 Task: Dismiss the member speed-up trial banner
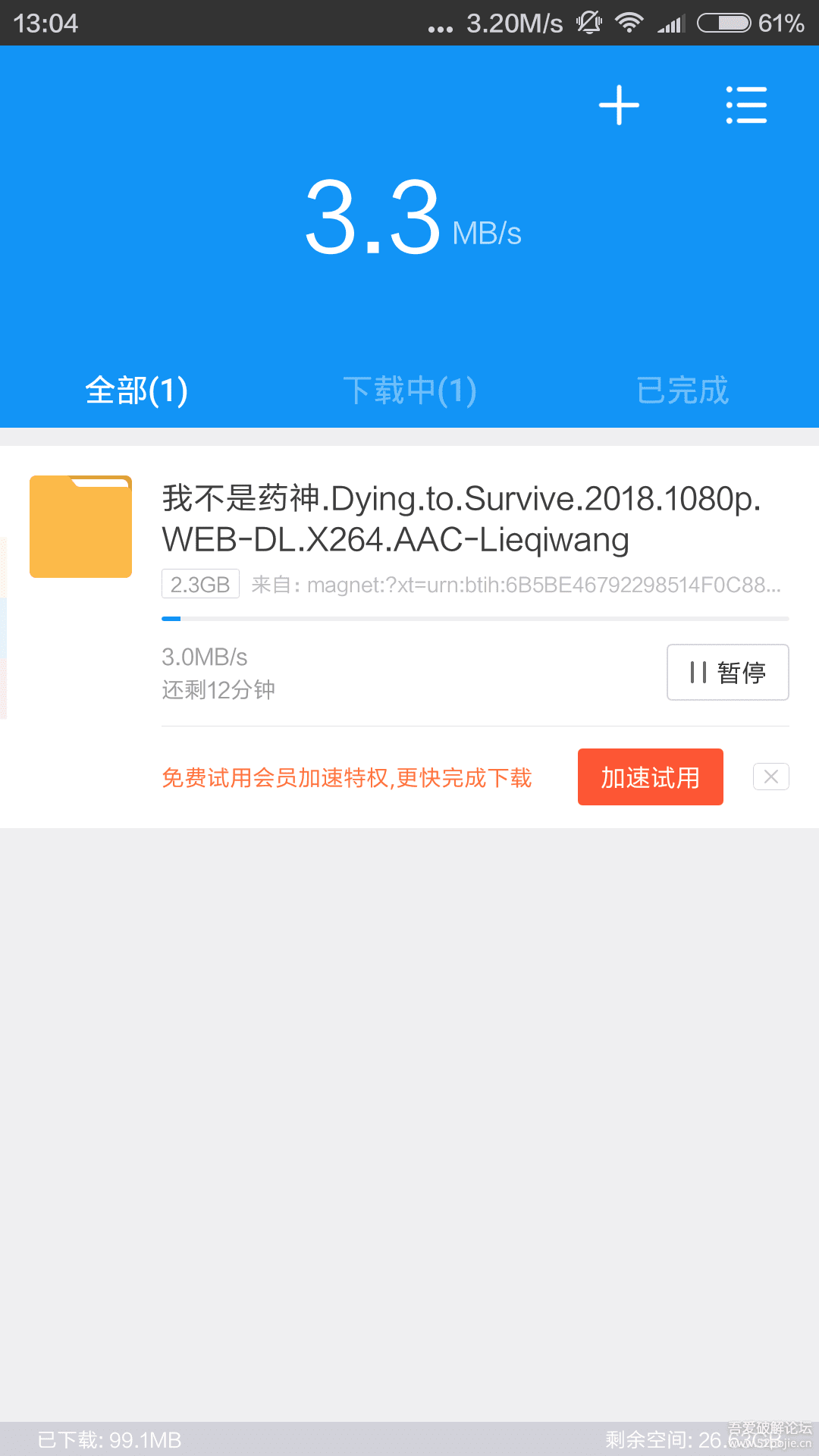[770, 777]
